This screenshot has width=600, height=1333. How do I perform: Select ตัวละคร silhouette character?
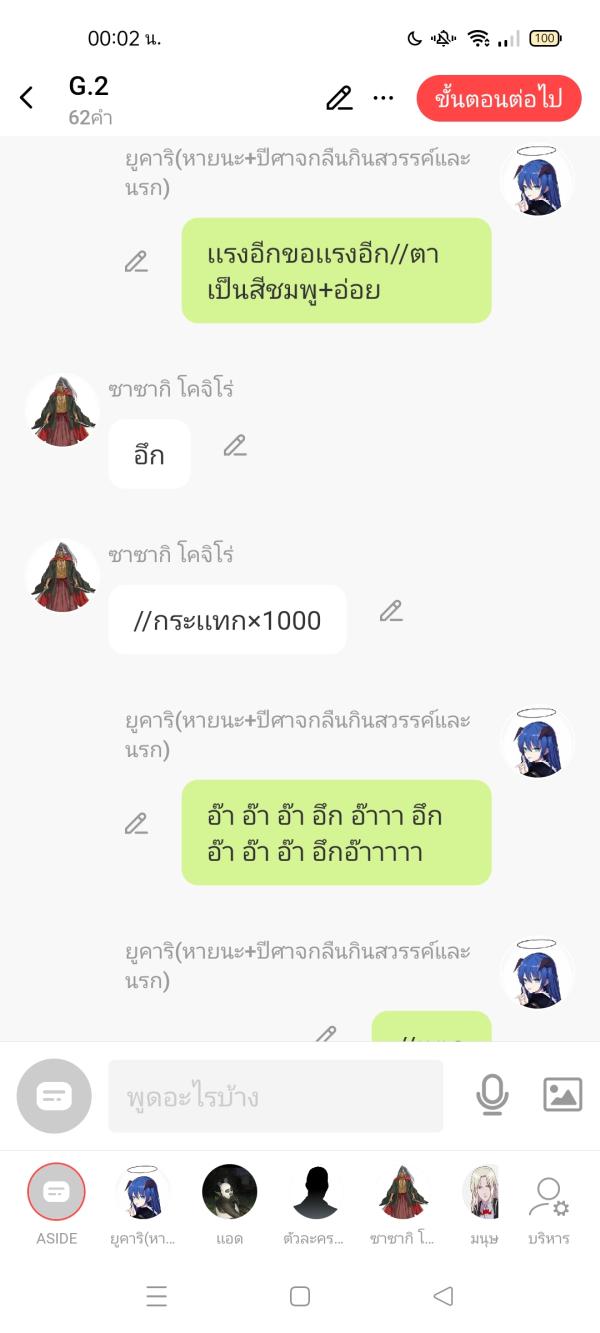click(316, 1193)
